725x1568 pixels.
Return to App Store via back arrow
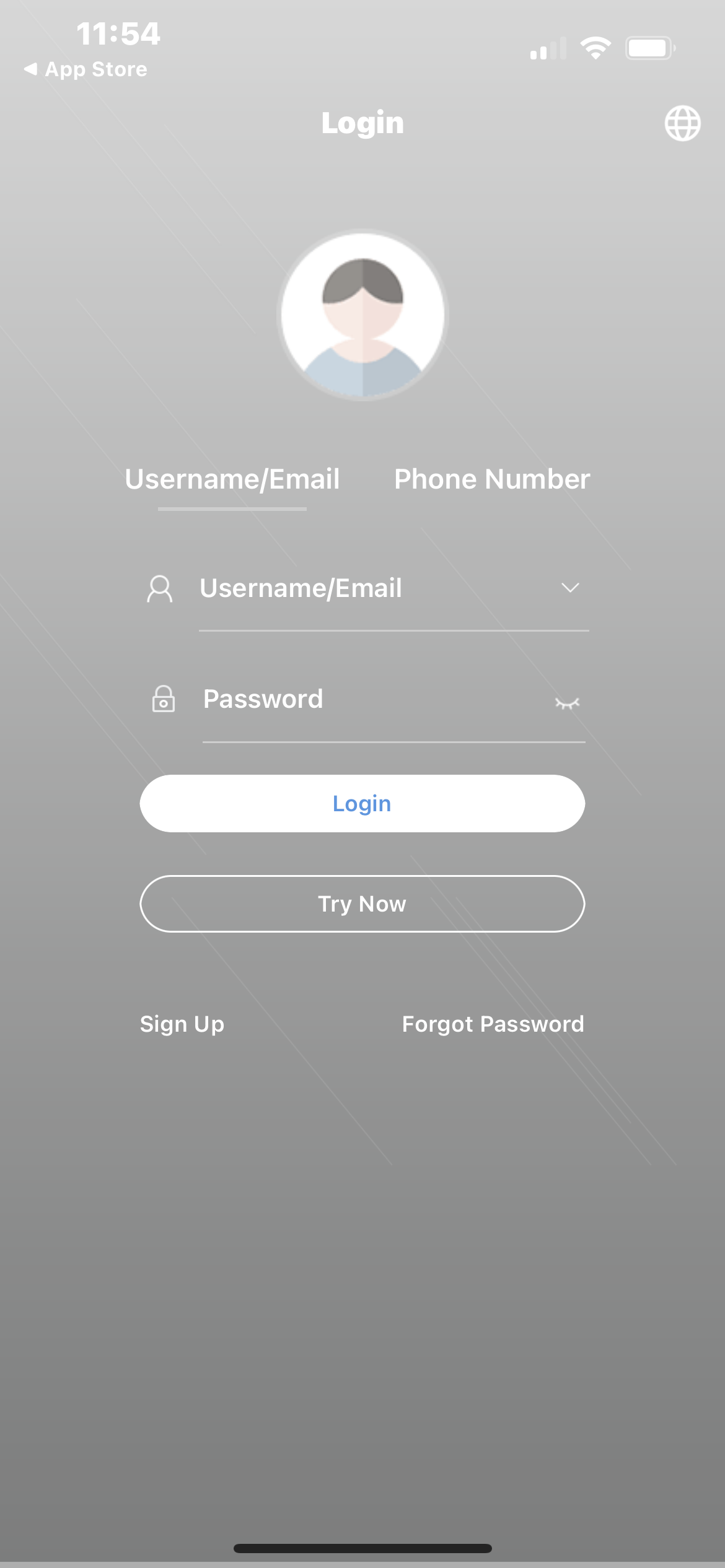(x=86, y=69)
